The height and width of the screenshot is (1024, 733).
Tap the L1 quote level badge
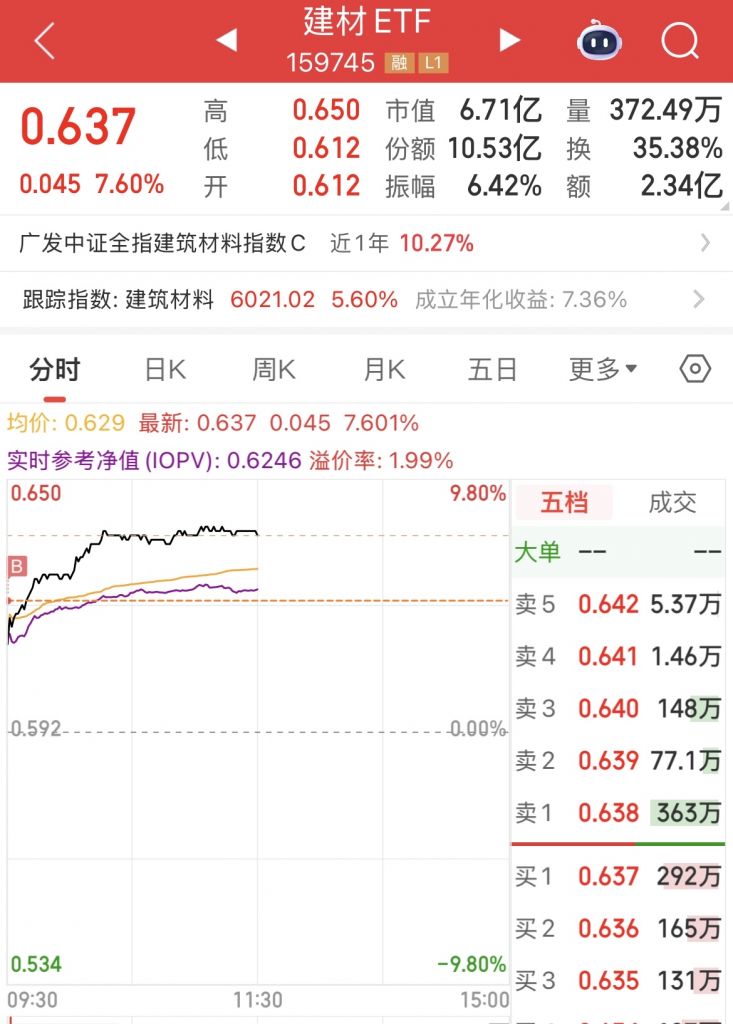pos(432,62)
